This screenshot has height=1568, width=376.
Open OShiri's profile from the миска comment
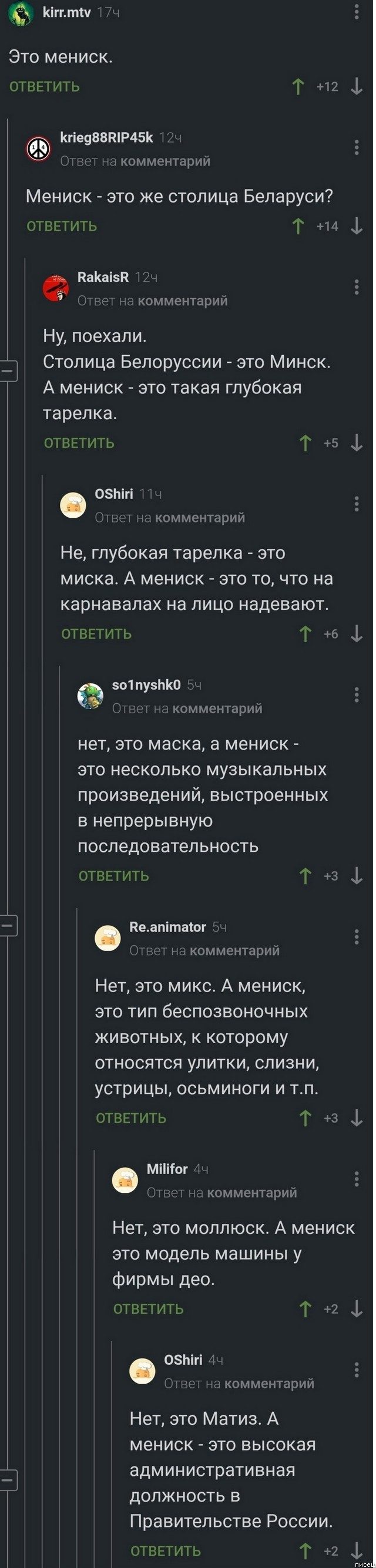[114, 494]
